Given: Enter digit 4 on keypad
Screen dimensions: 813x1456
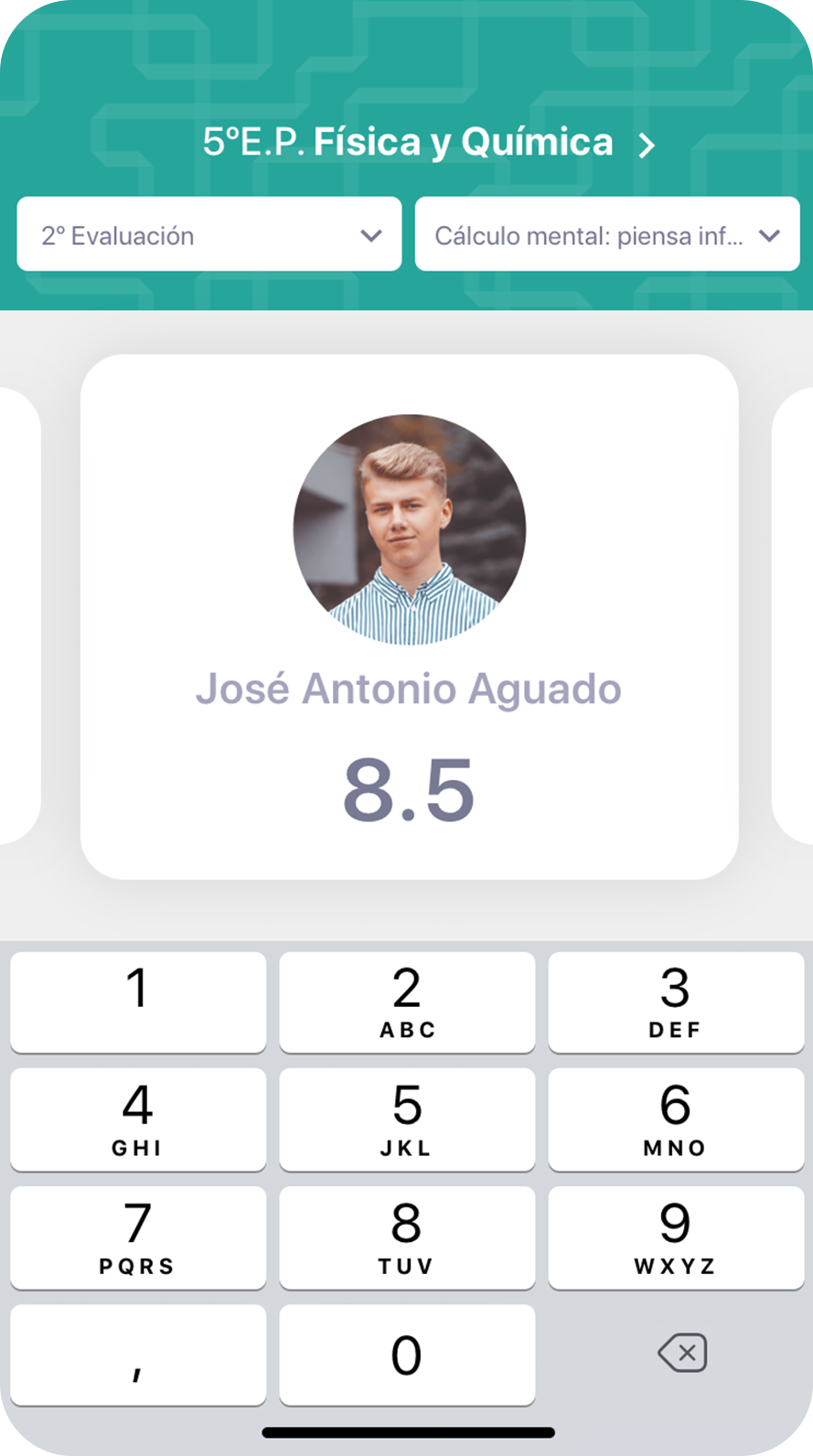Looking at the screenshot, I should tap(138, 1119).
